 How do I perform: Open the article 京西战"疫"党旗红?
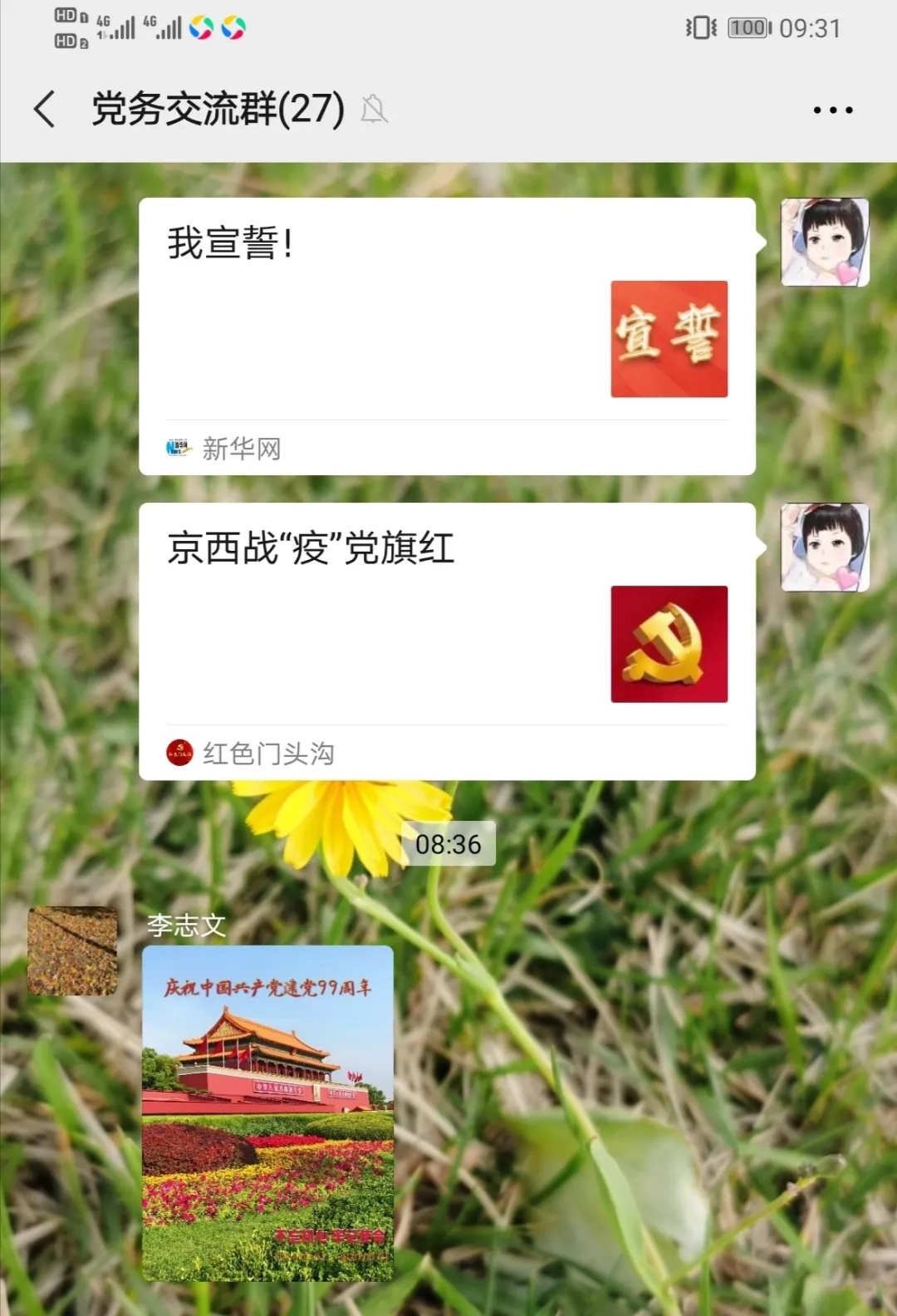[447, 641]
